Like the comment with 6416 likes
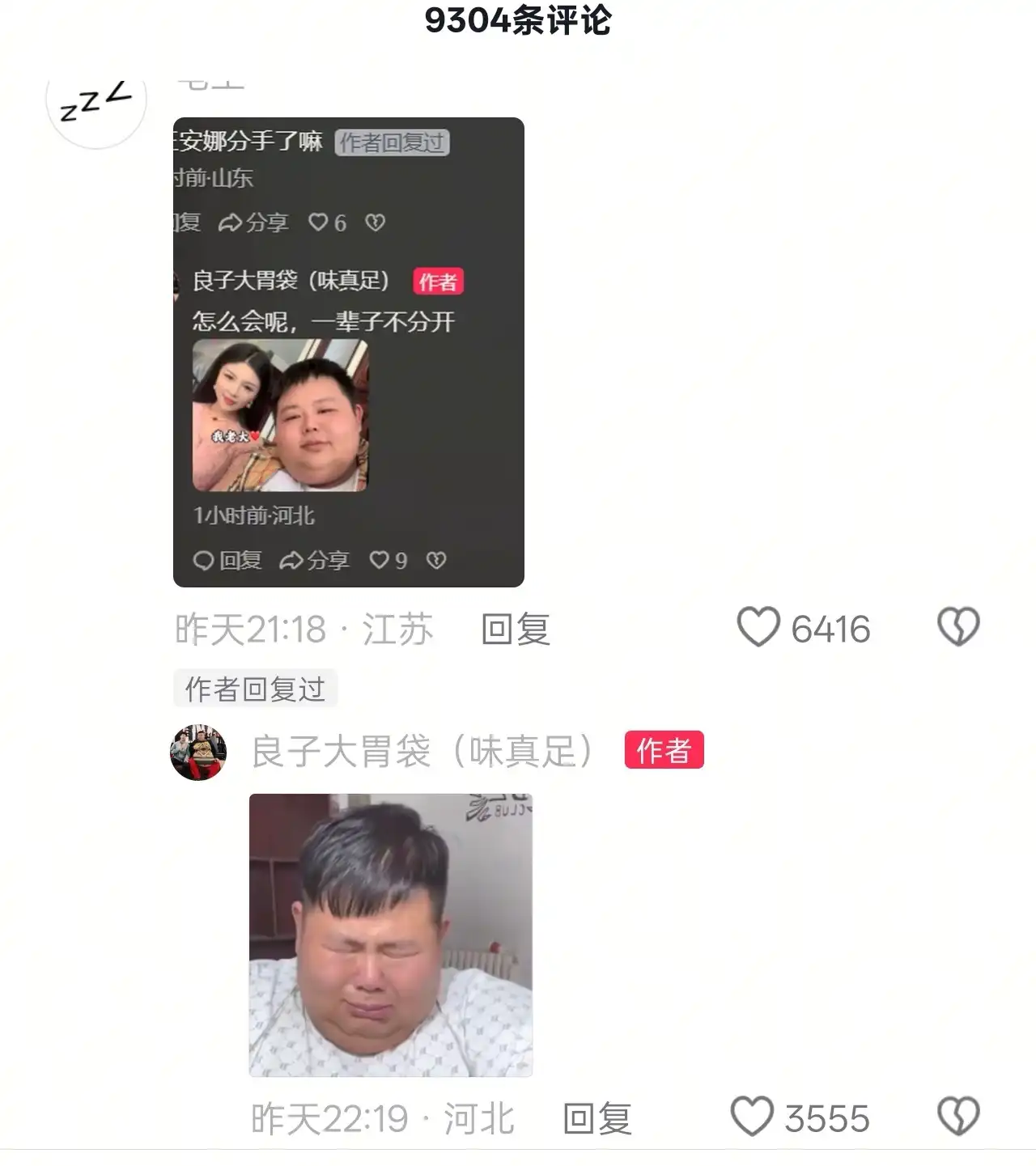The height and width of the screenshot is (1166, 1036). [758, 628]
